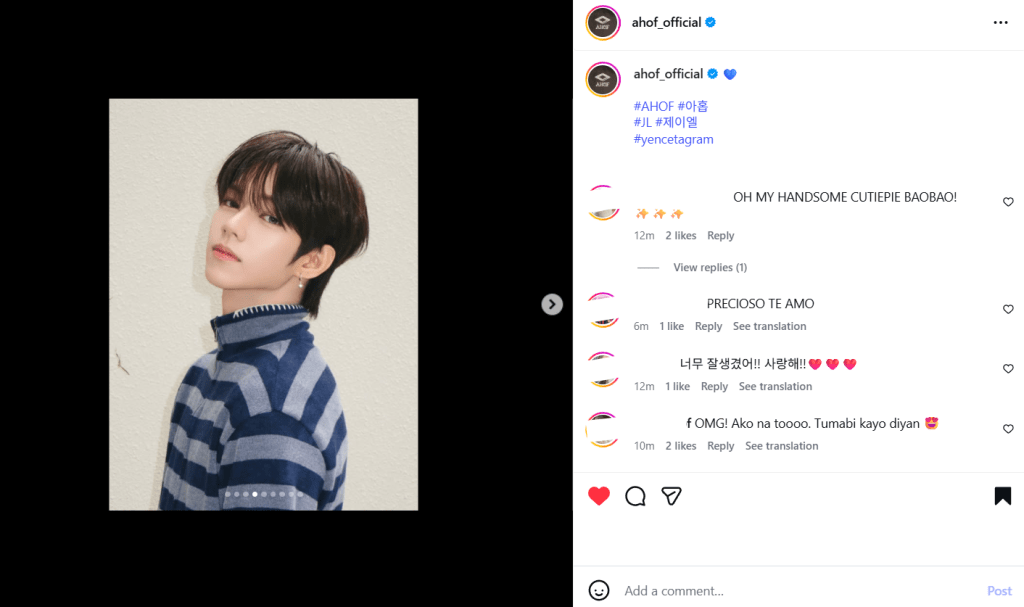The width and height of the screenshot is (1024, 607).
Task: Open the #JL hashtag
Action: coord(642,122)
